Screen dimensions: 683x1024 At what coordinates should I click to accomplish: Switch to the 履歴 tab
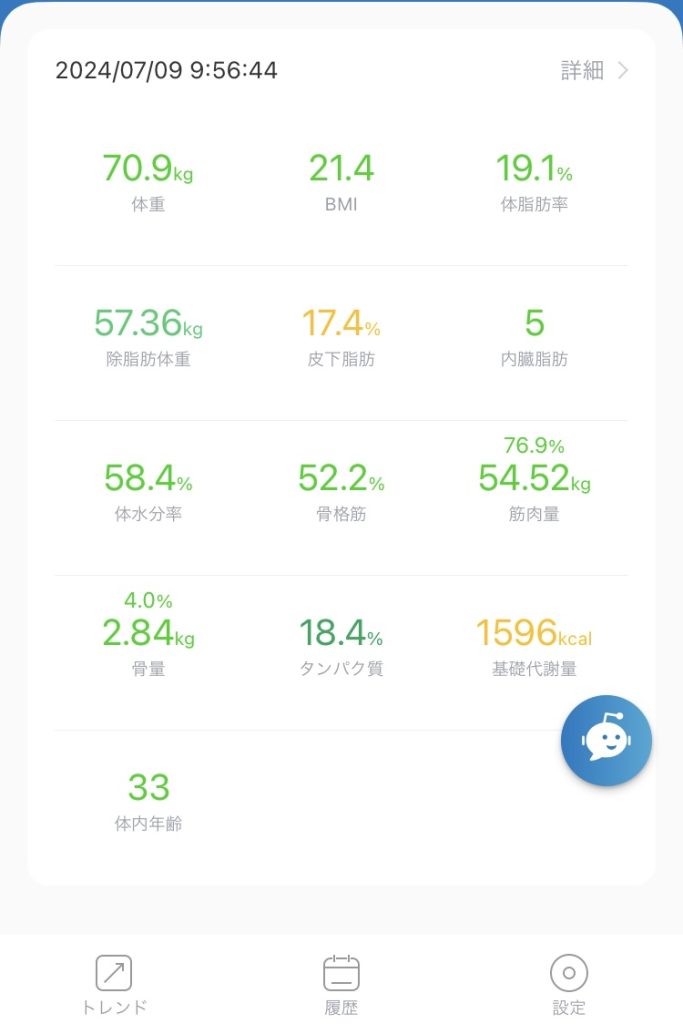pyautogui.click(x=341, y=984)
